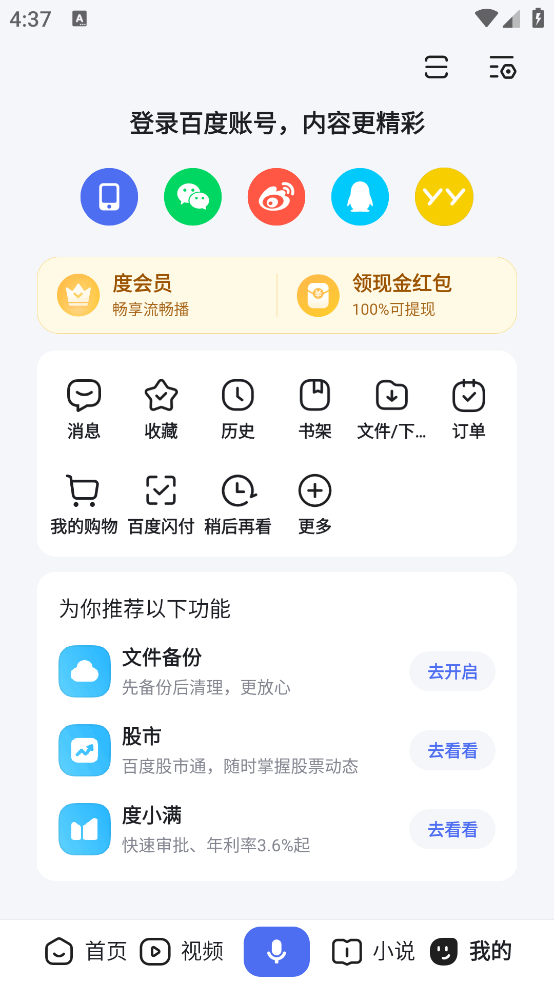
Task: Start voice search with the microphone button
Action: [277, 951]
